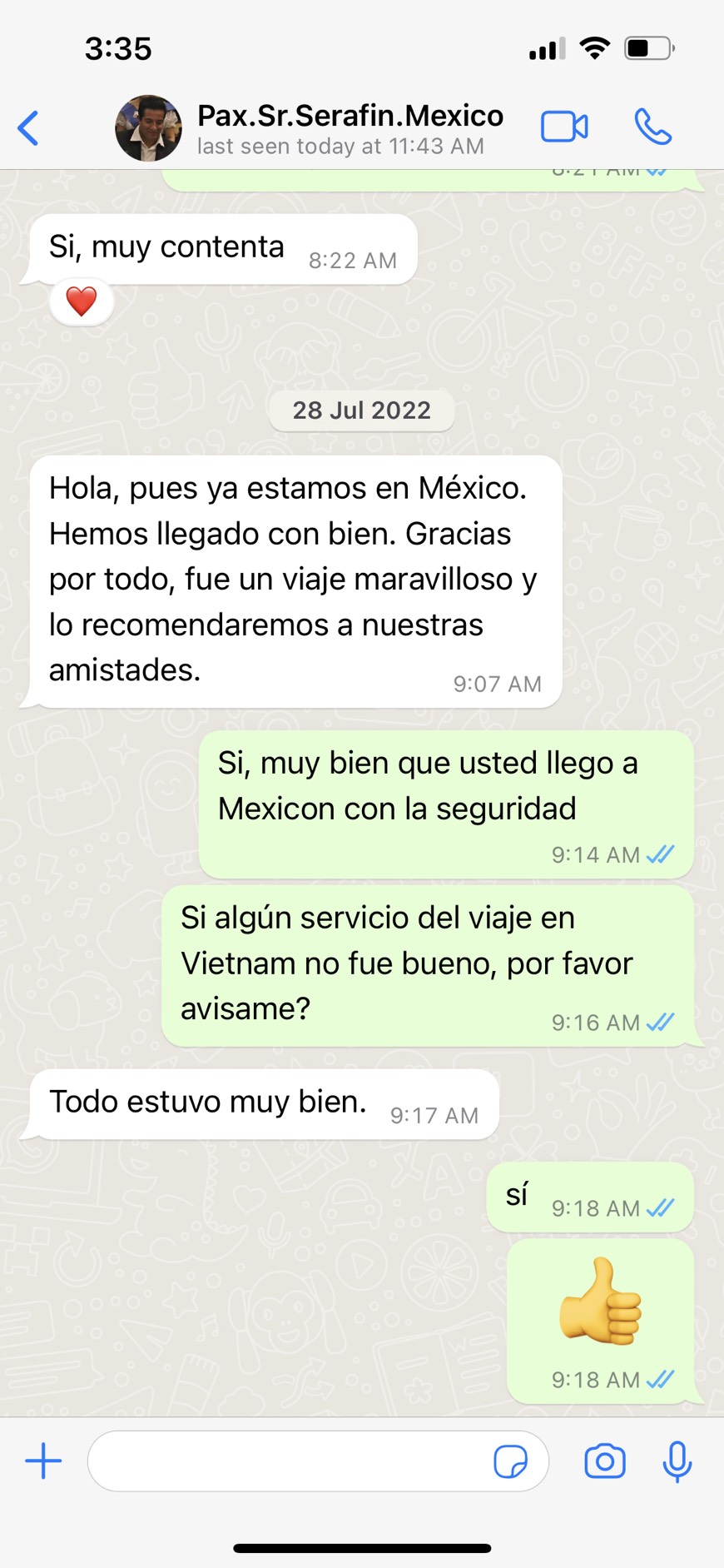
Task: Open the camera to take a photo
Action: pyautogui.click(x=605, y=1461)
